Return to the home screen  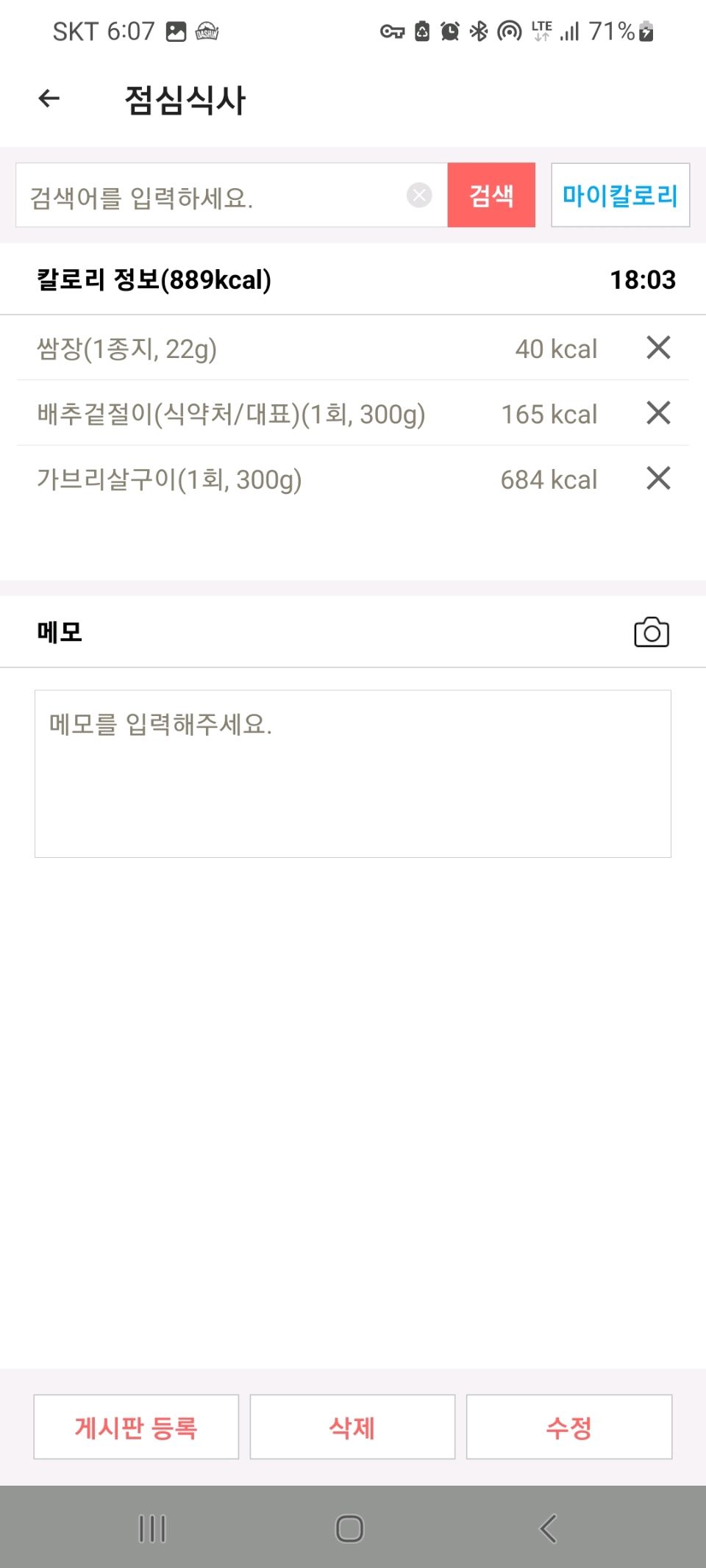tap(349, 1529)
